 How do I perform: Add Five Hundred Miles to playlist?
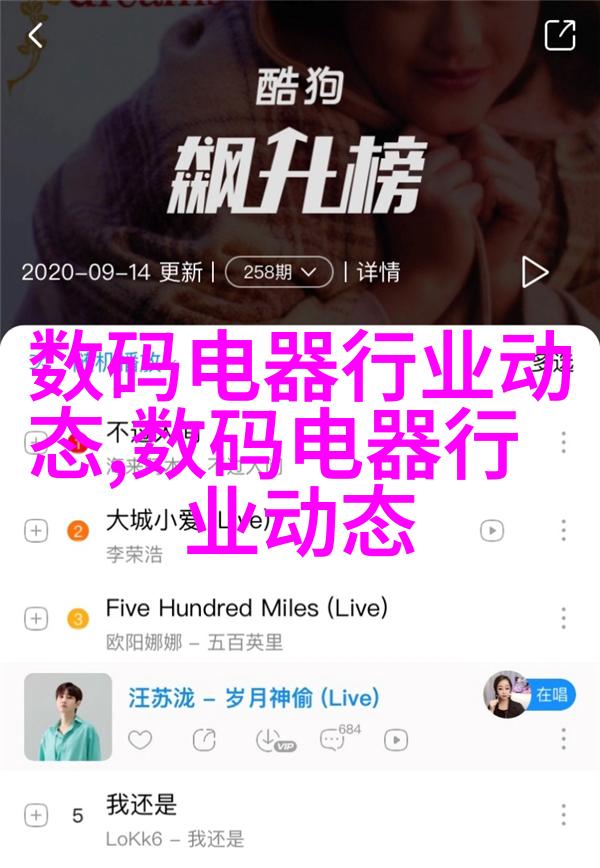tap(36, 619)
